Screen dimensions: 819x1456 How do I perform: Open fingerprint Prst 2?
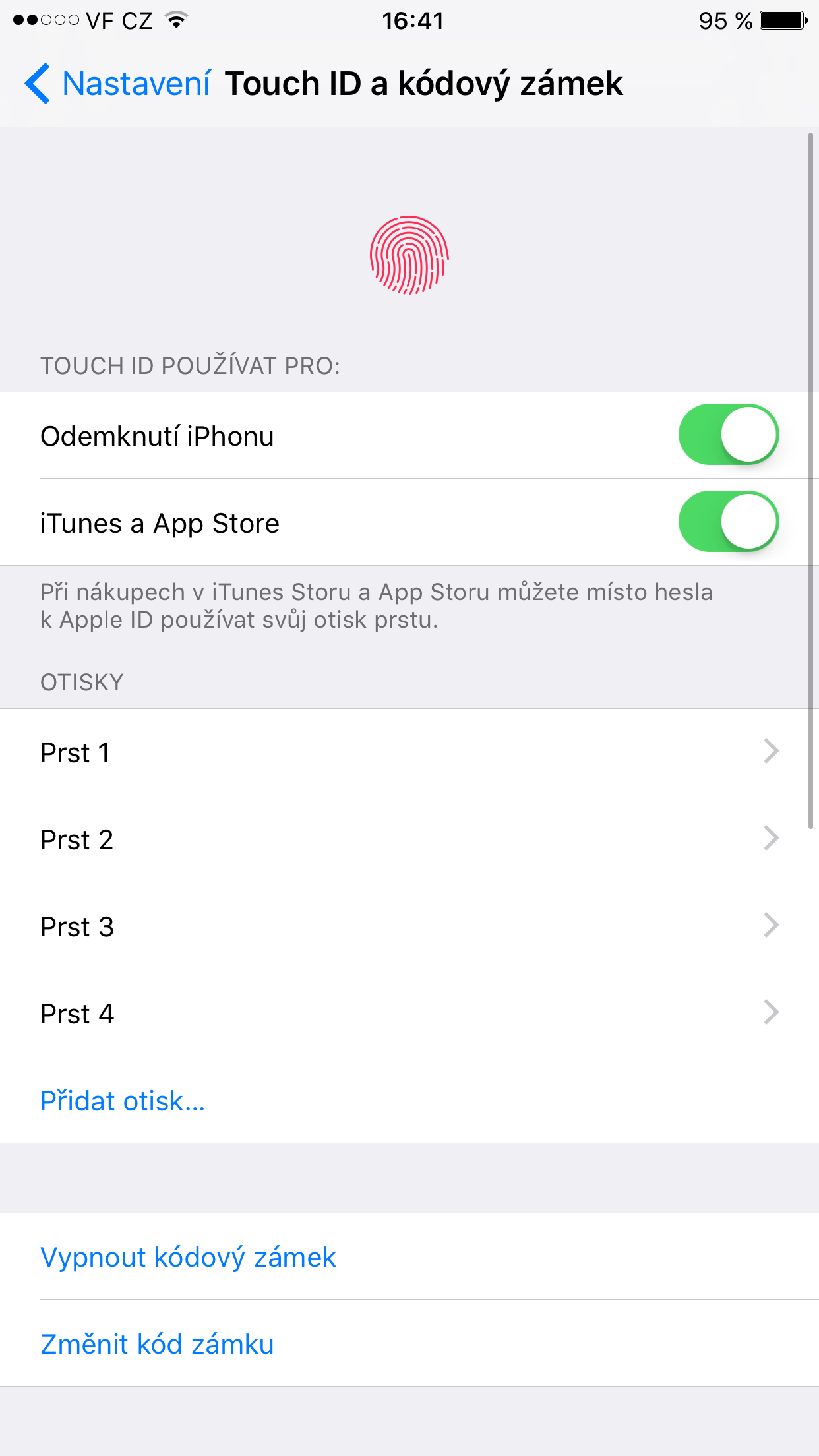(409, 839)
